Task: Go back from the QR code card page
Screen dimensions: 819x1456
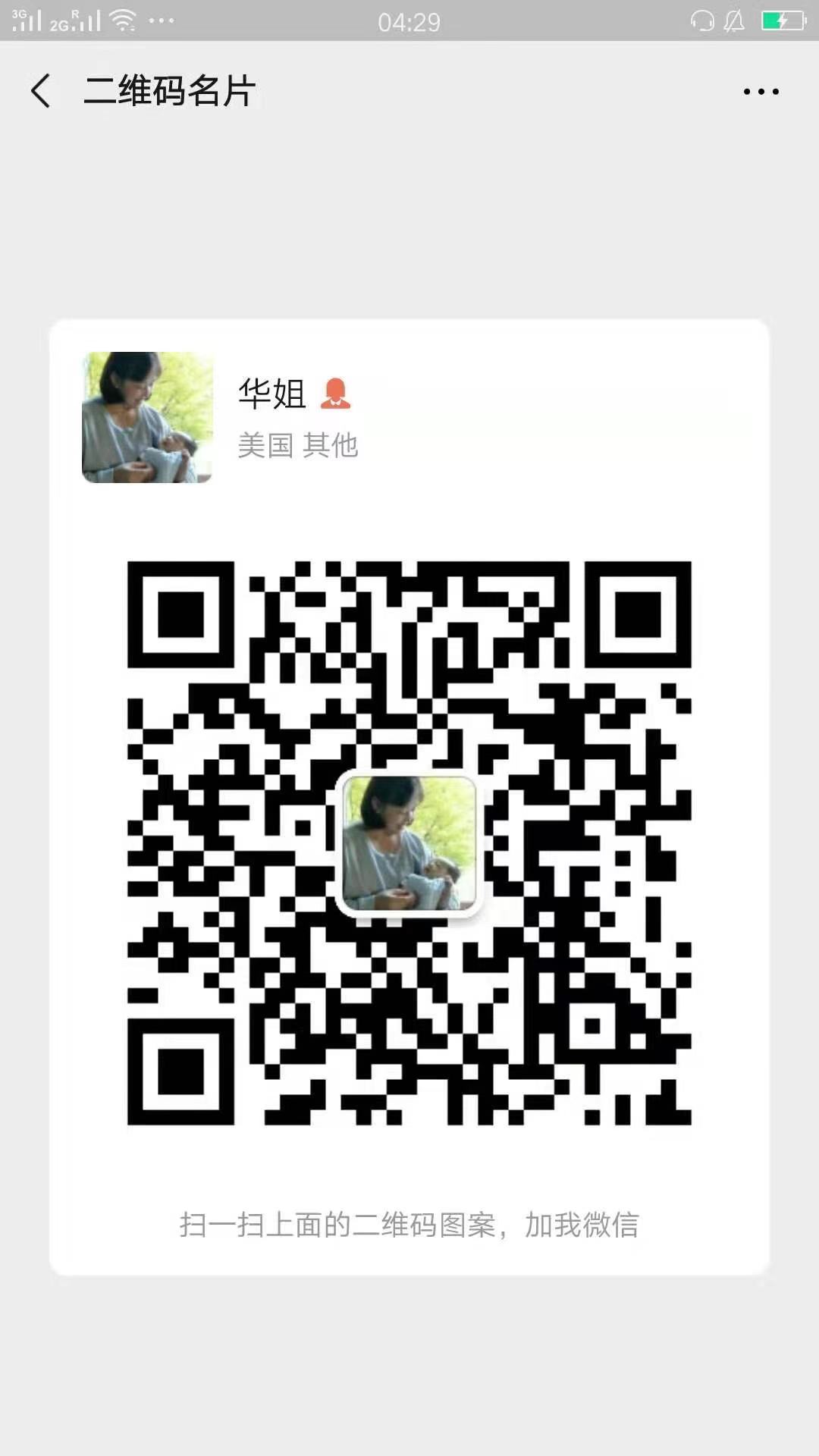Action: pos(41,91)
